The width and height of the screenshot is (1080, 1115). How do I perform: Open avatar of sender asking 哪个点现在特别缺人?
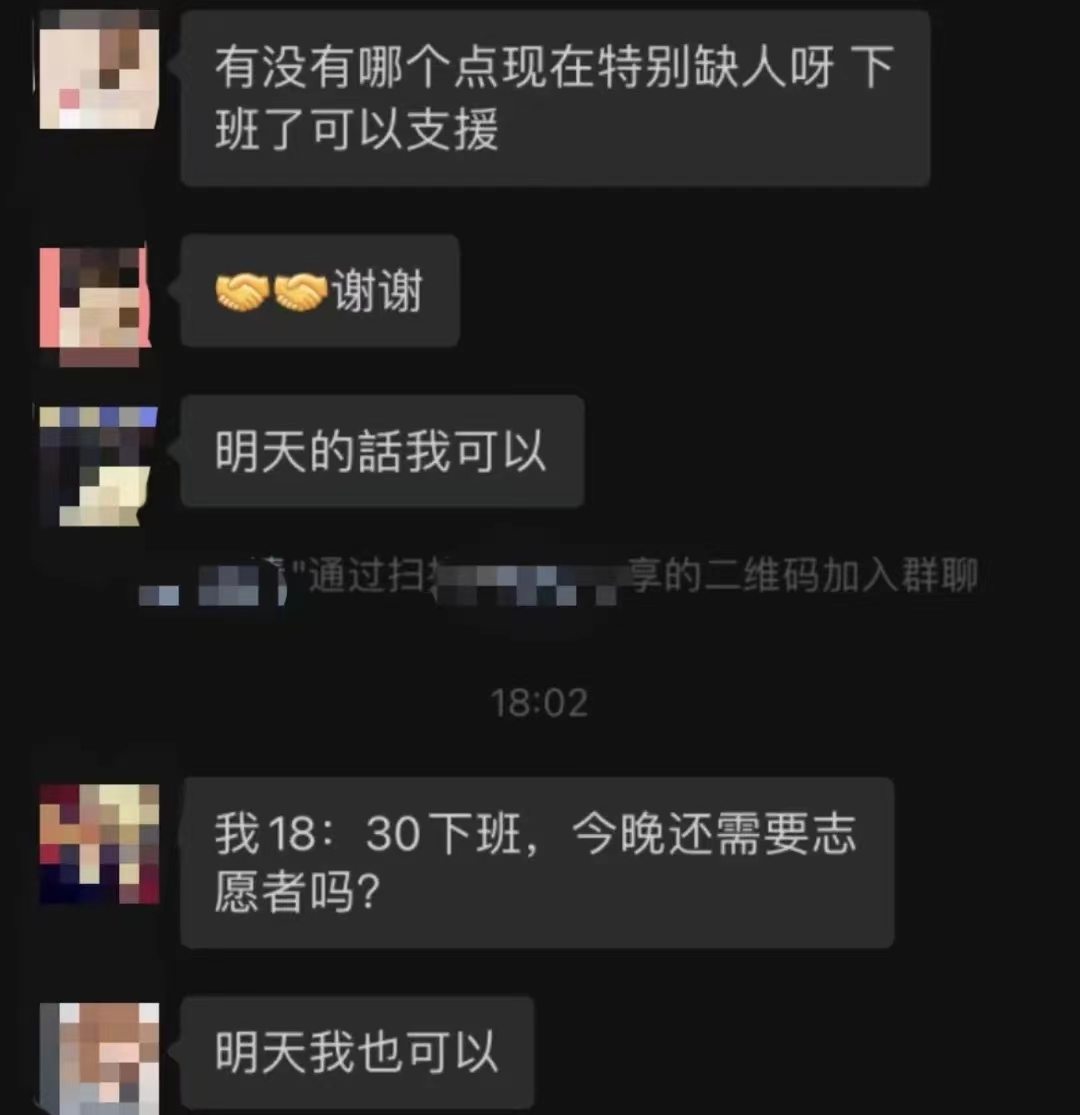(x=99, y=70)
